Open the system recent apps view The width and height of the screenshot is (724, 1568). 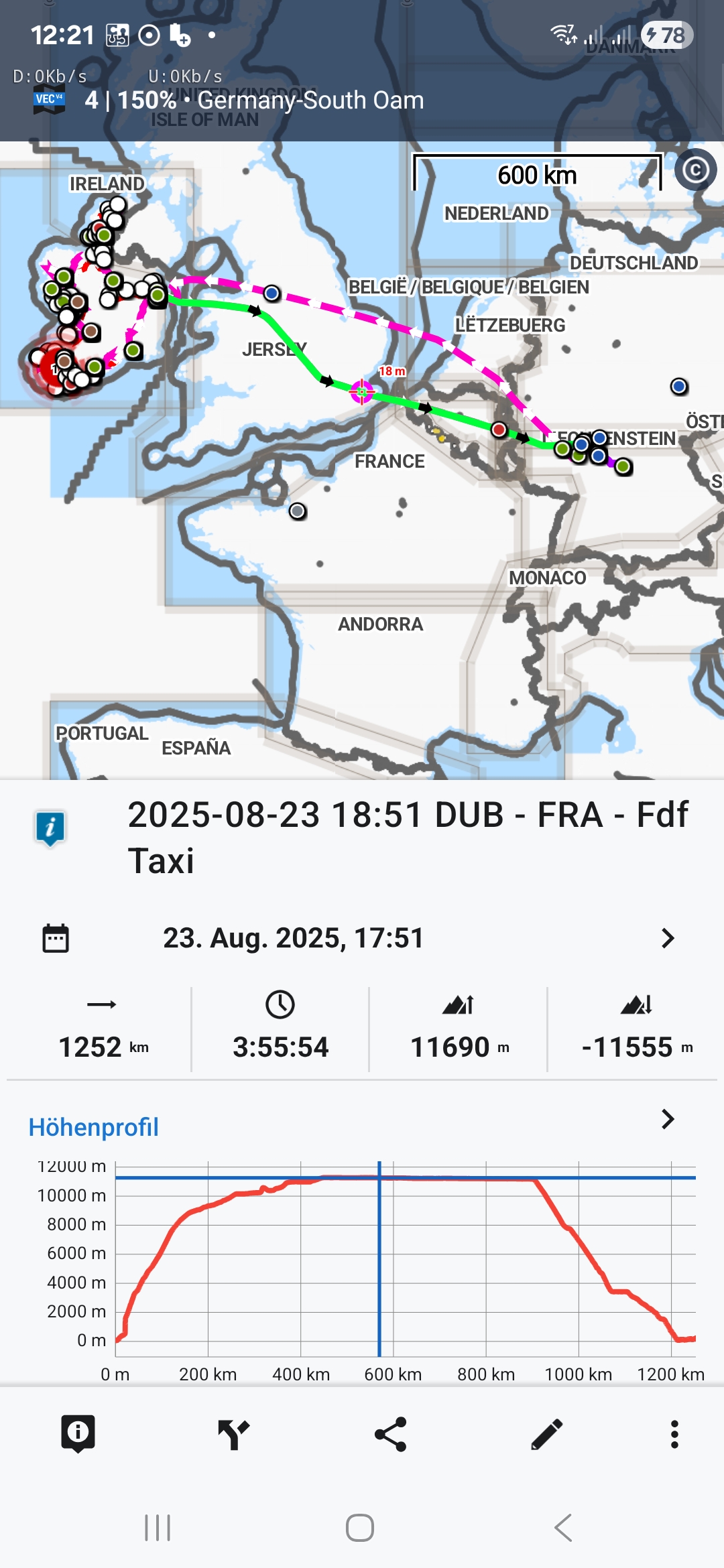click(158, 1528)
